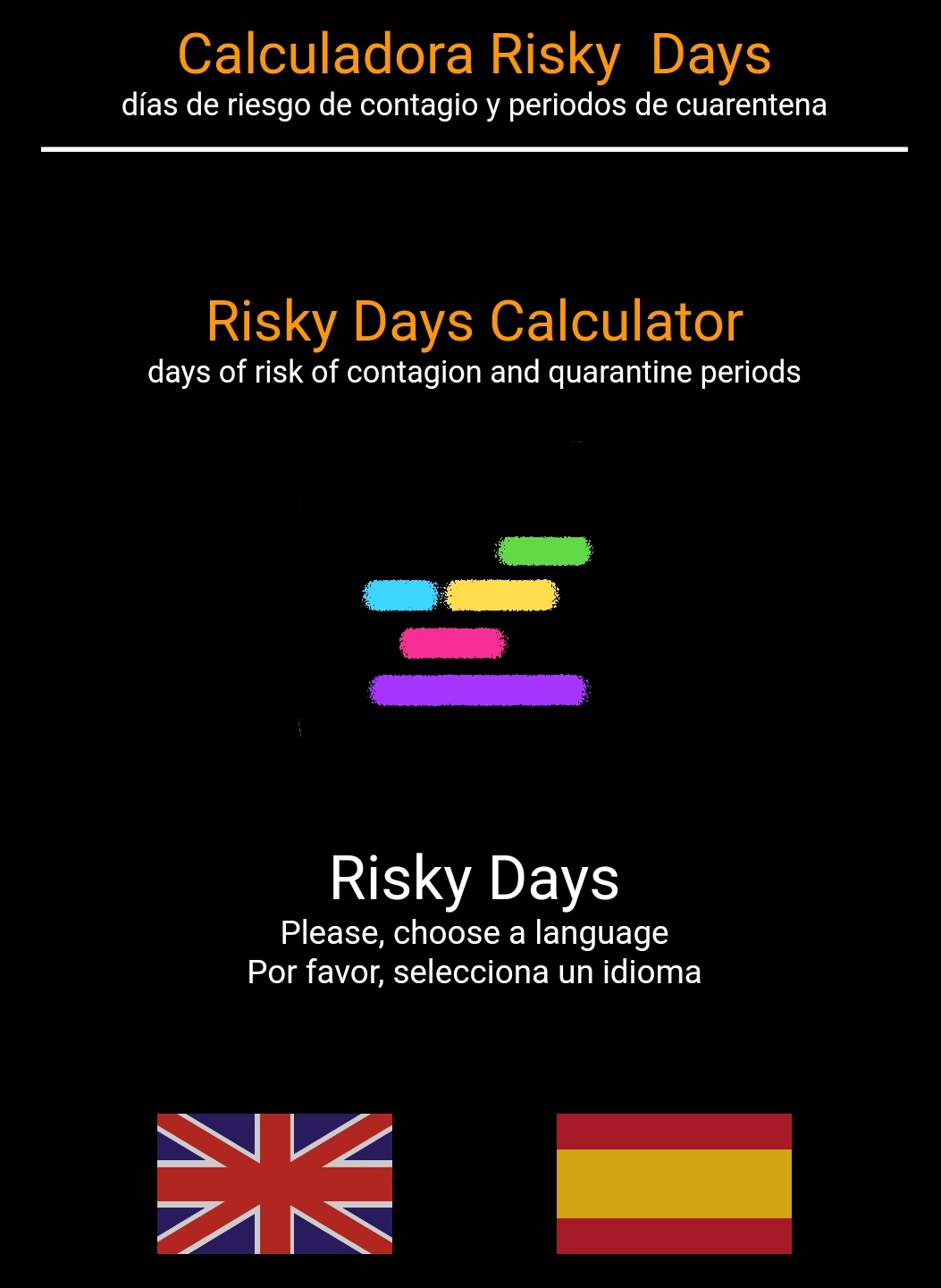Image resolution: width=941 pixels, height=1288 pixels.
Task: Choose English with the UK flag
Action: [274, 1183]
